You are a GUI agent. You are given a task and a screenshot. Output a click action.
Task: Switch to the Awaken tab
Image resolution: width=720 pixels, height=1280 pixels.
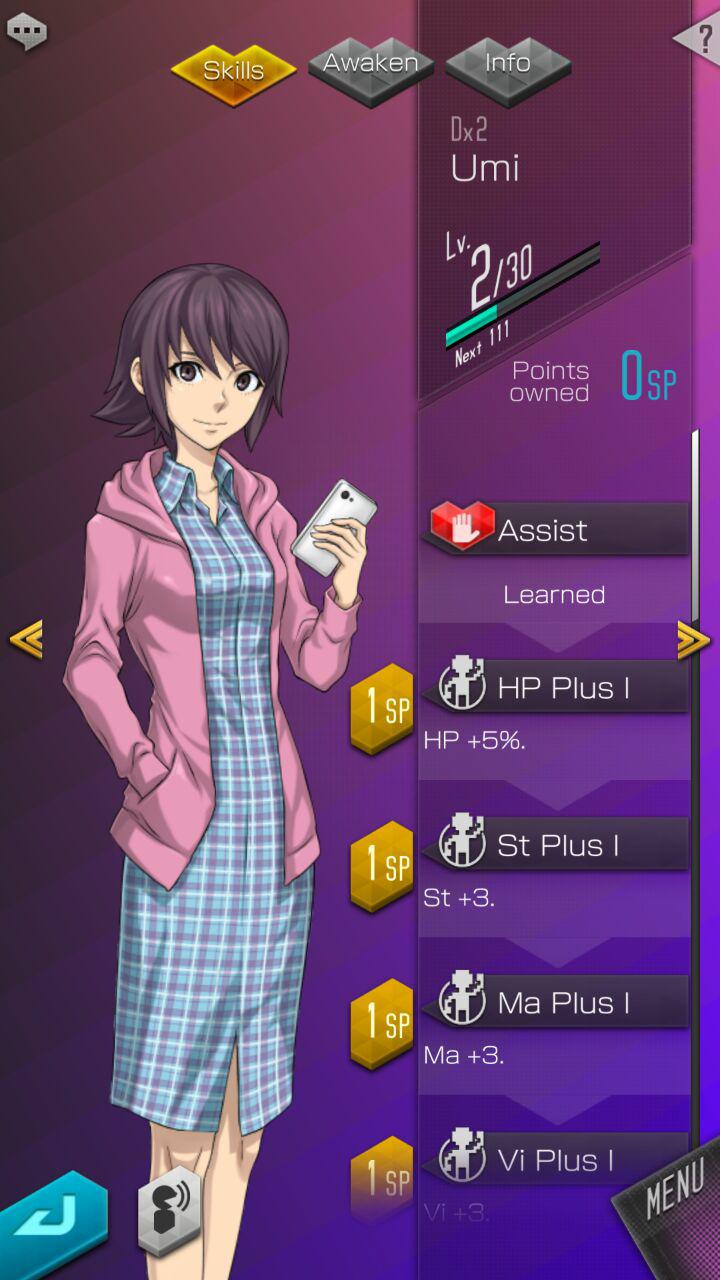click(x=370, y=65)
